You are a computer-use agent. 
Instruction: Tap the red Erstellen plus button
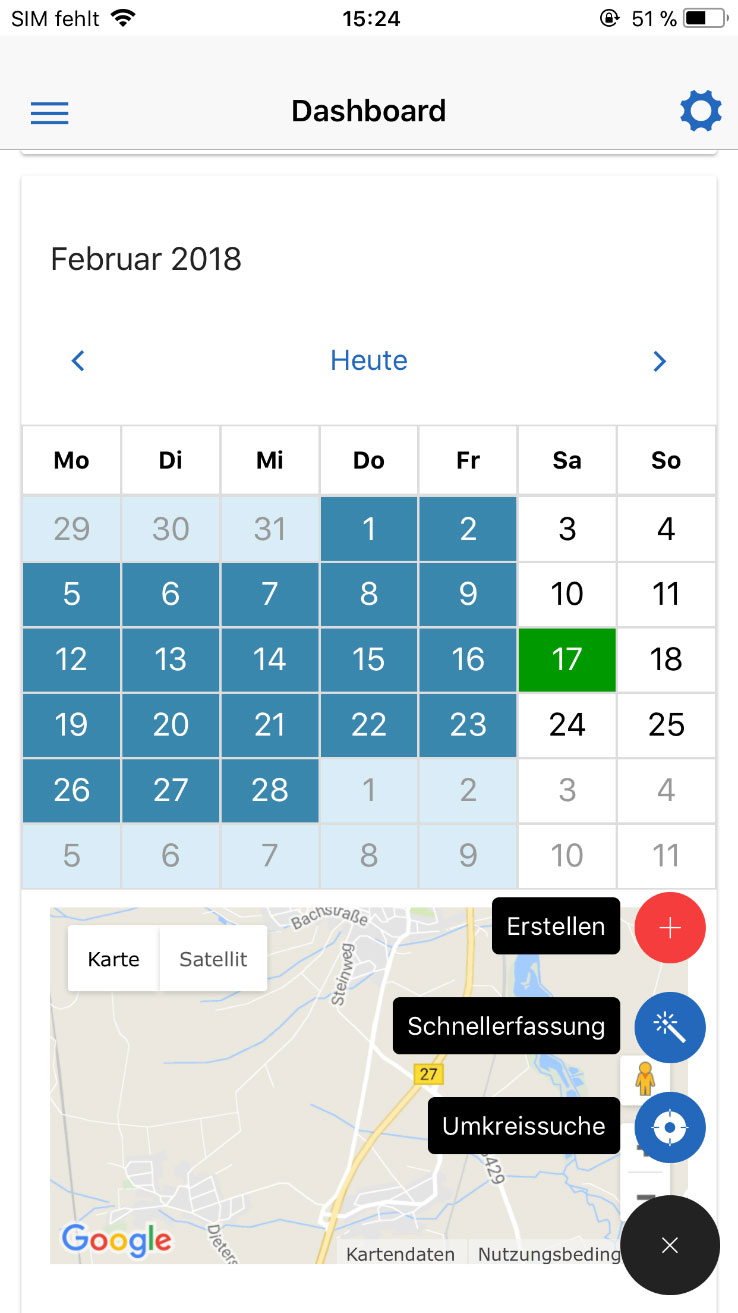point(670,928)
